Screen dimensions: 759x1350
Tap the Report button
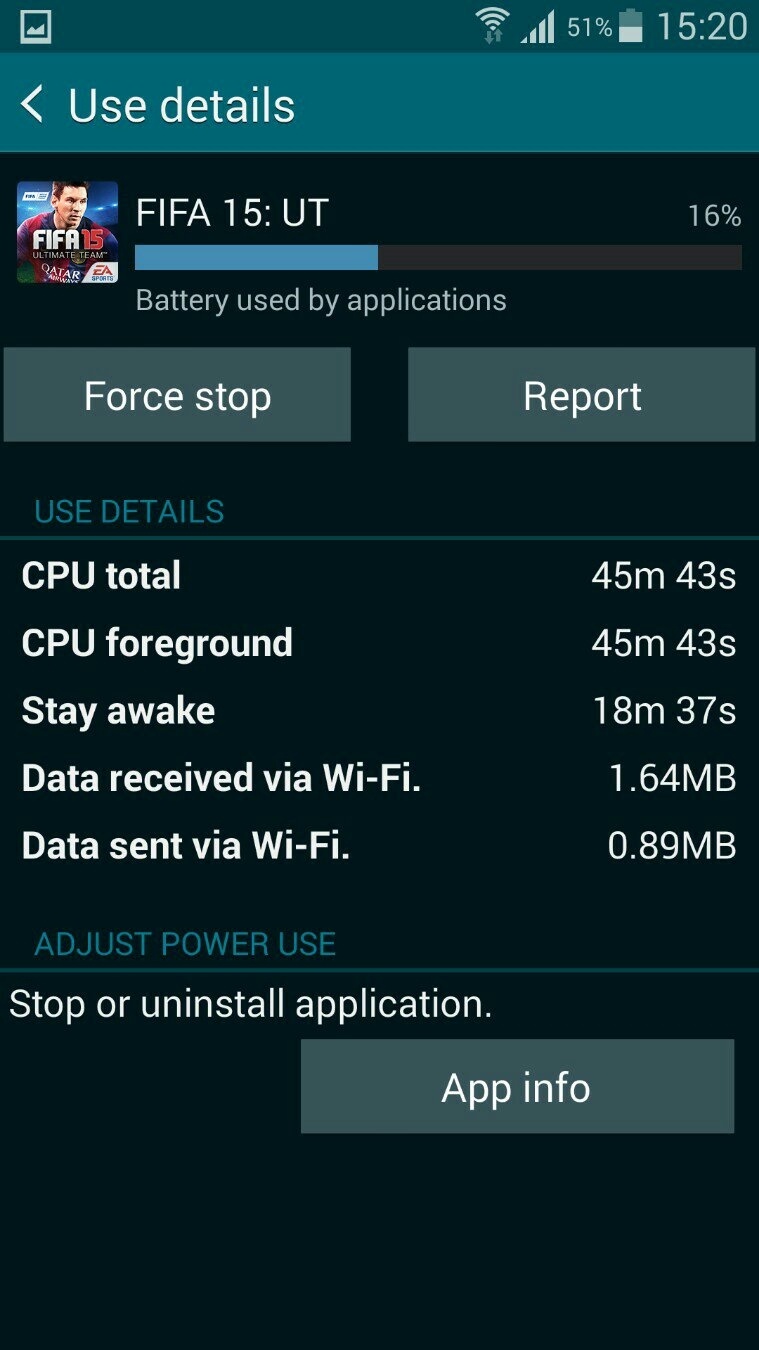(581, 395)
